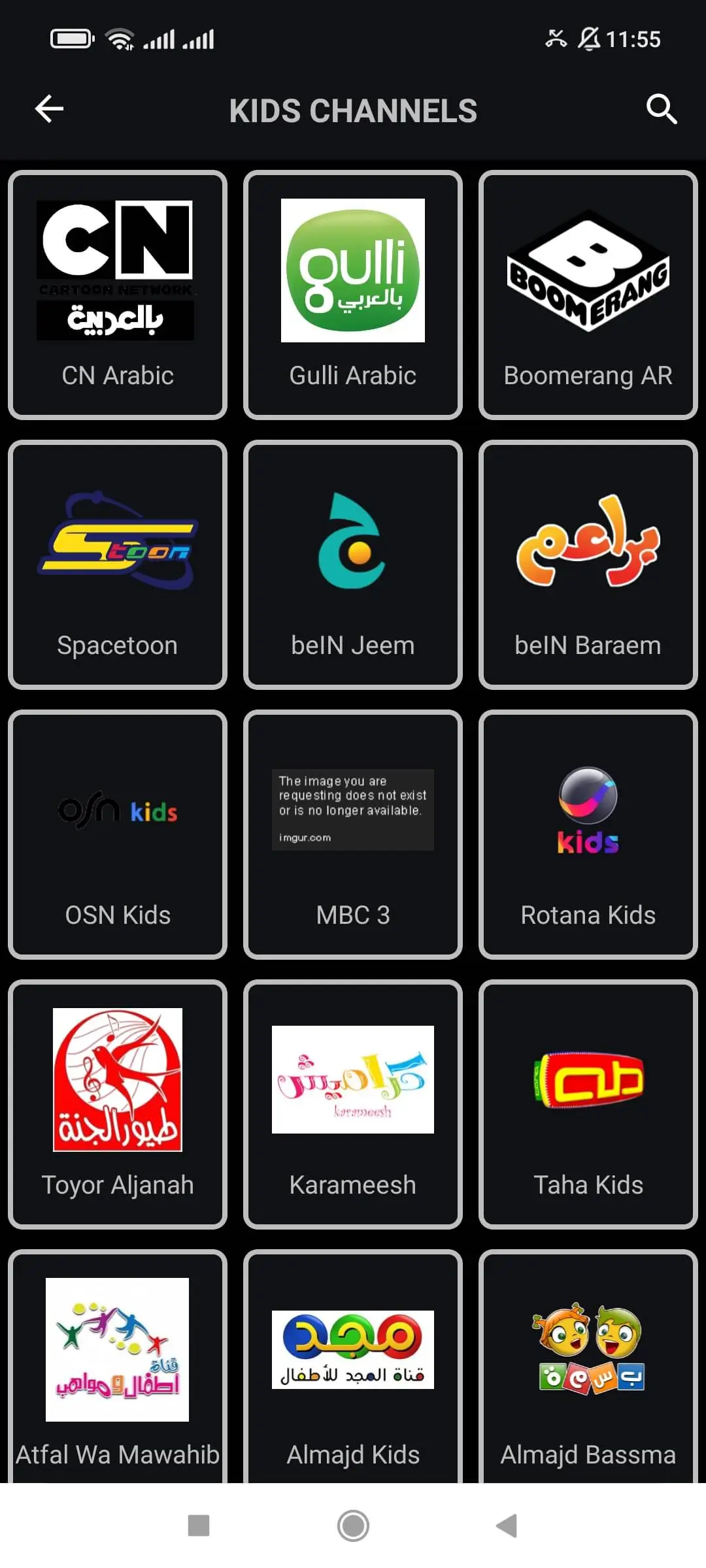Select the Spacetoon channel

point(118,565)
